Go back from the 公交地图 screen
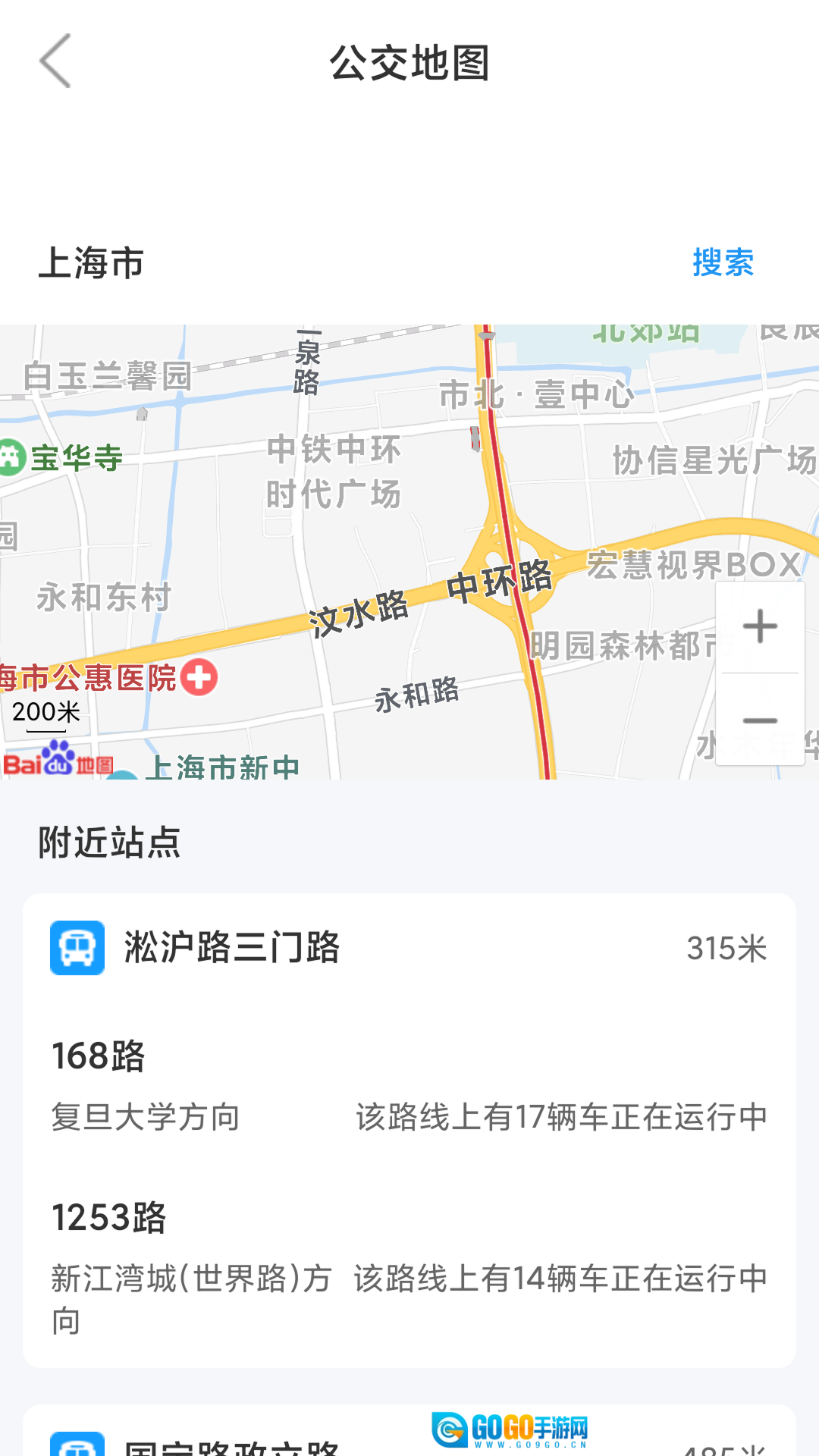The width and height of the screenshot is (819, 1456). pos(55,61)
